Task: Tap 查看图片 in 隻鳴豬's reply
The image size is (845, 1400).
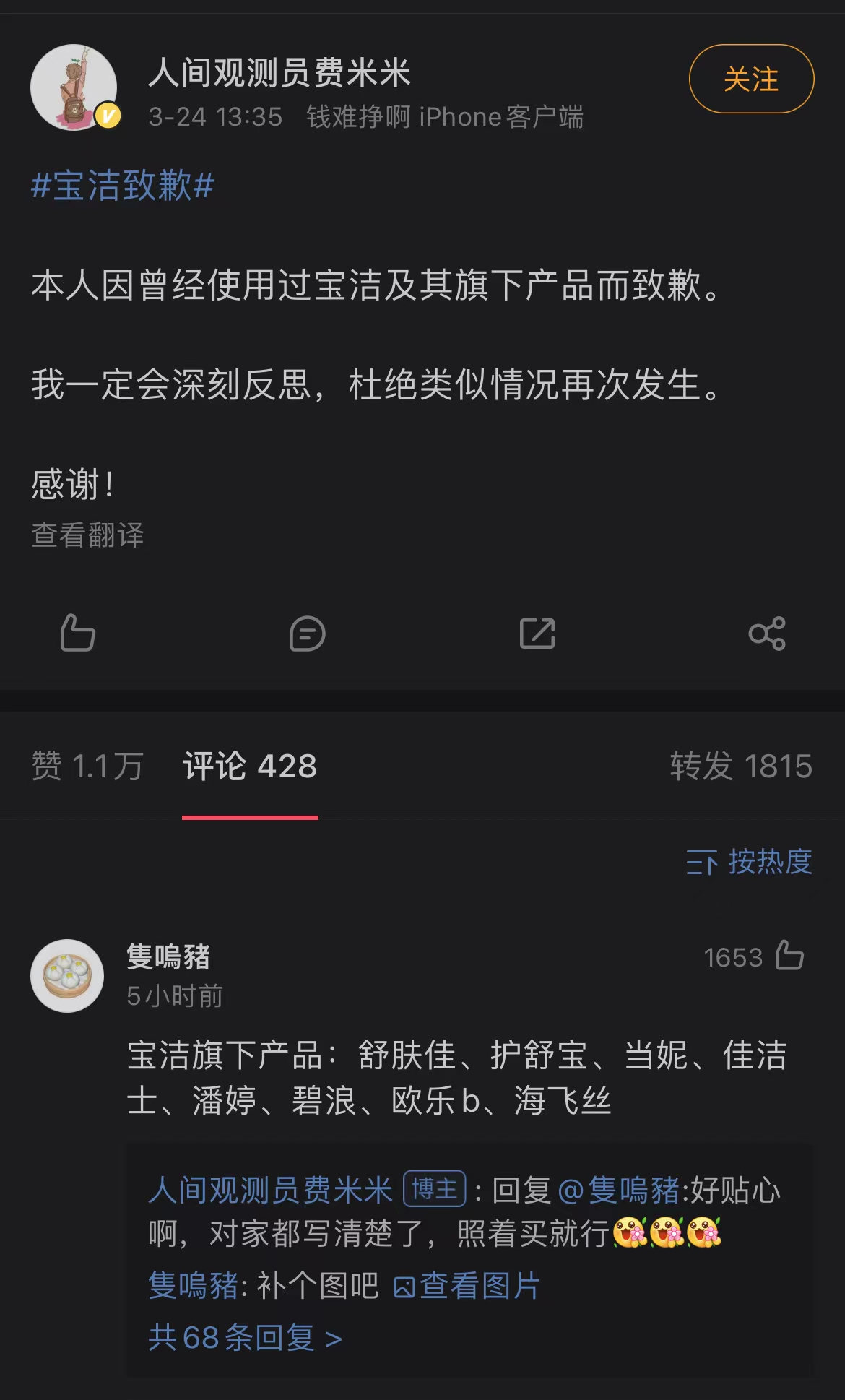Action: (x=467, y=1286)
